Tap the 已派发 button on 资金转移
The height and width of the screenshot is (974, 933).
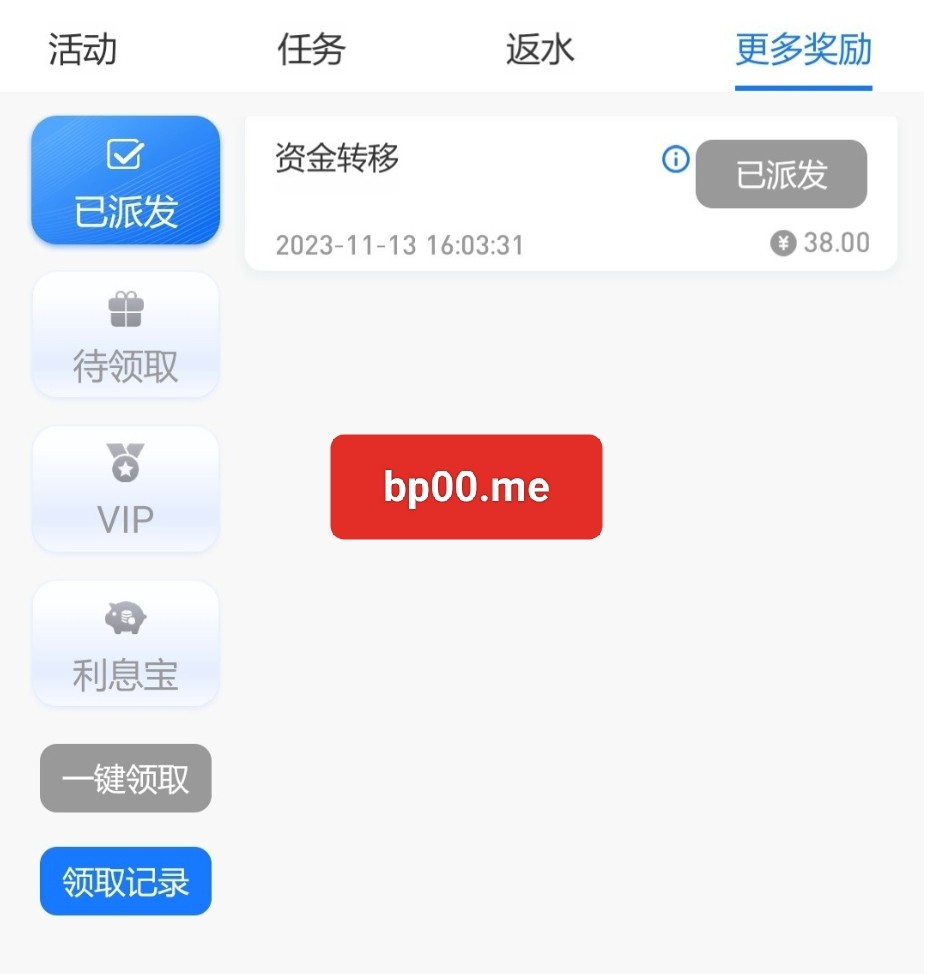(781, 174)
